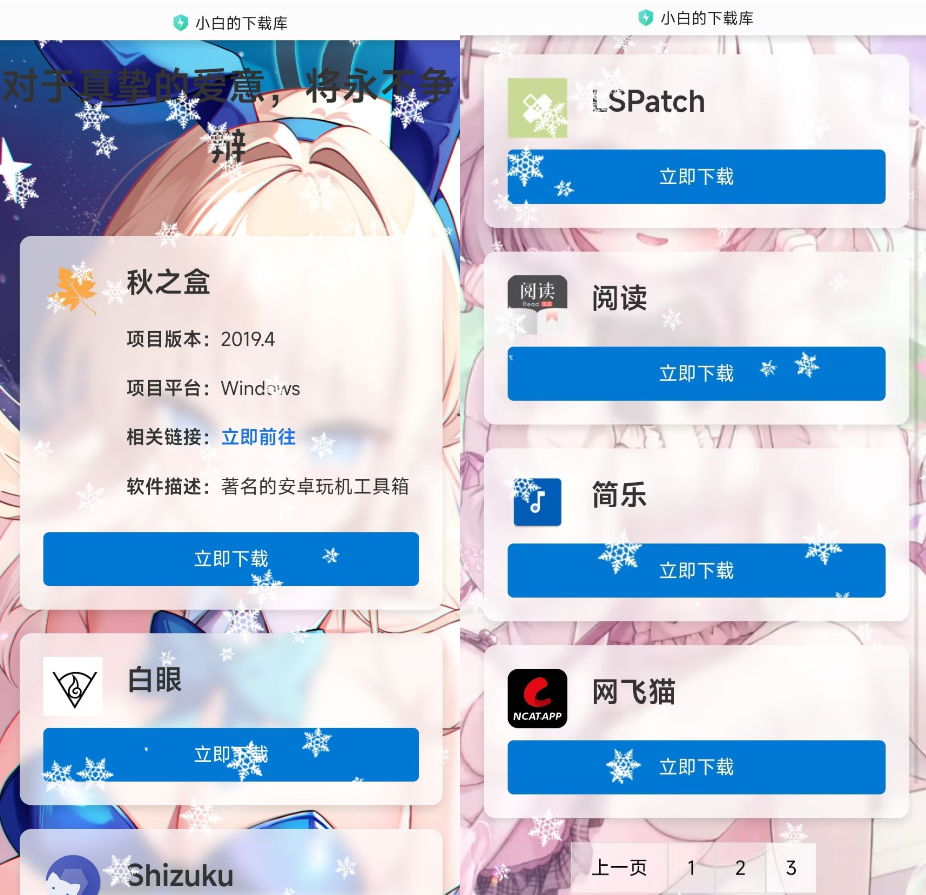926x895 pixels.
Task: Jump to page 3
Action: [791, 868]
